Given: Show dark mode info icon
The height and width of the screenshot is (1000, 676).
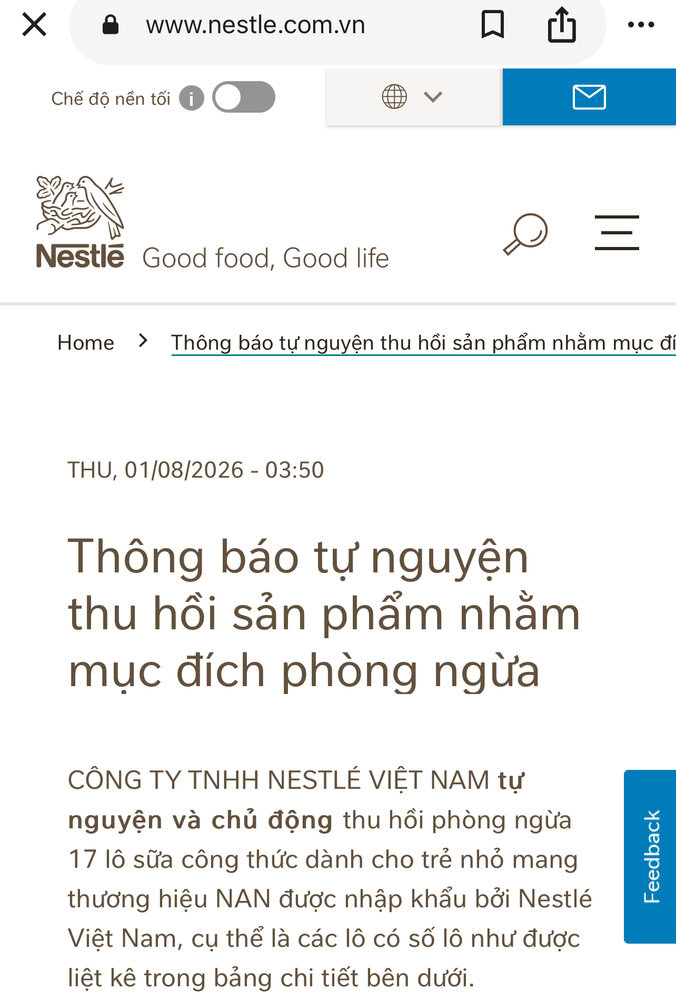Looking at the screenshot, I should tap(192, 98).
